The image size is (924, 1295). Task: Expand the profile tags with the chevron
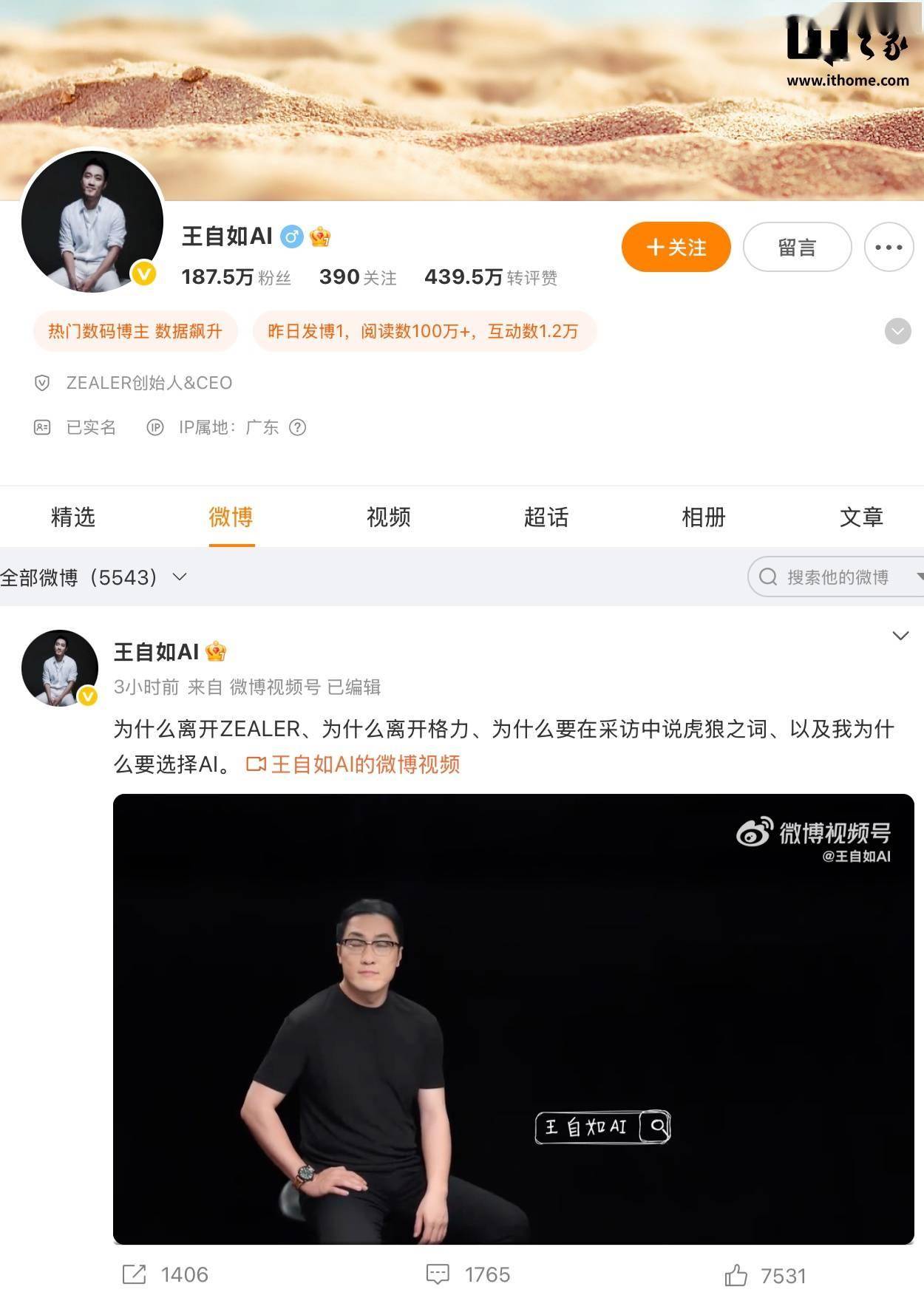tap(897, 331)
